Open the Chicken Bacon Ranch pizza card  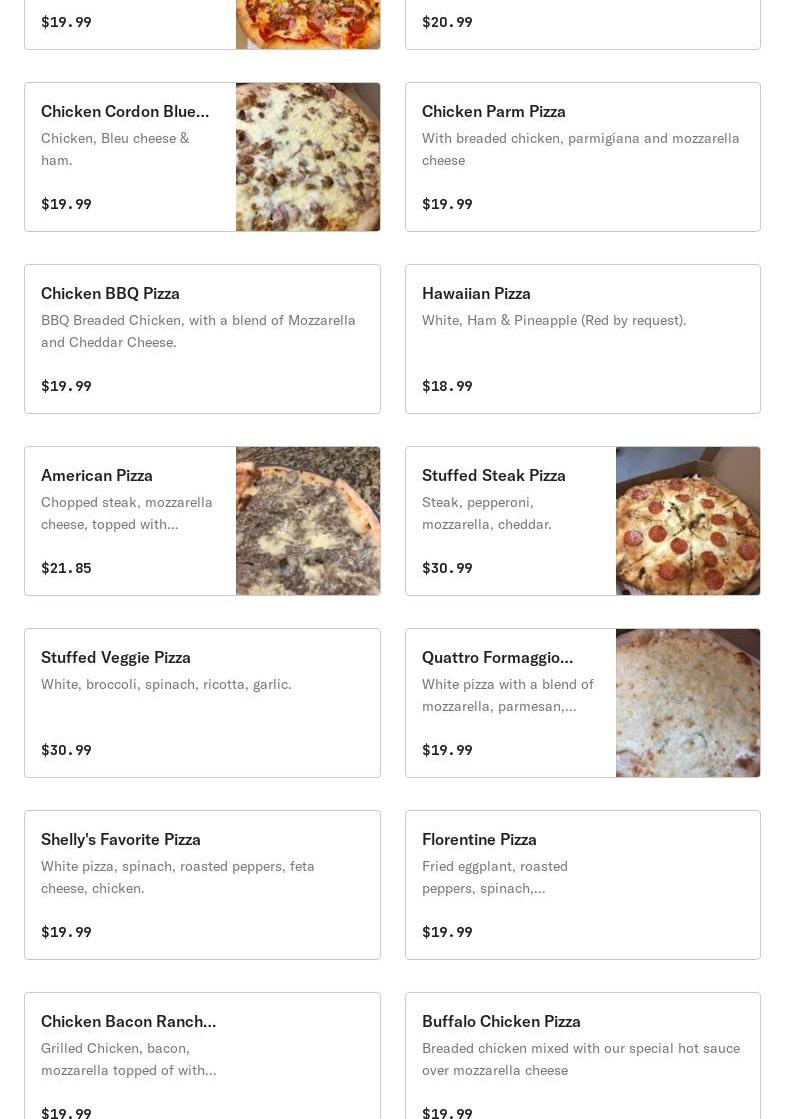[202, 1057]
